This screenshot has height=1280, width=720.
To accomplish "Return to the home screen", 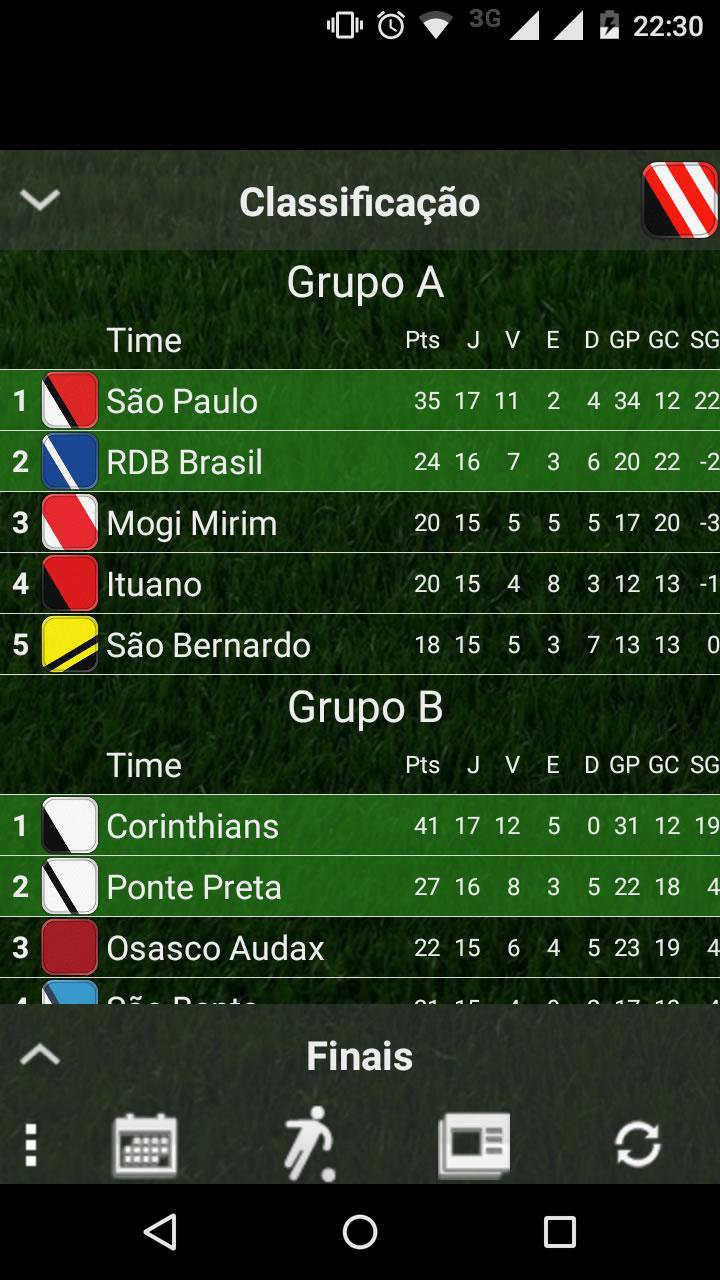I will tap(360, 1232).
